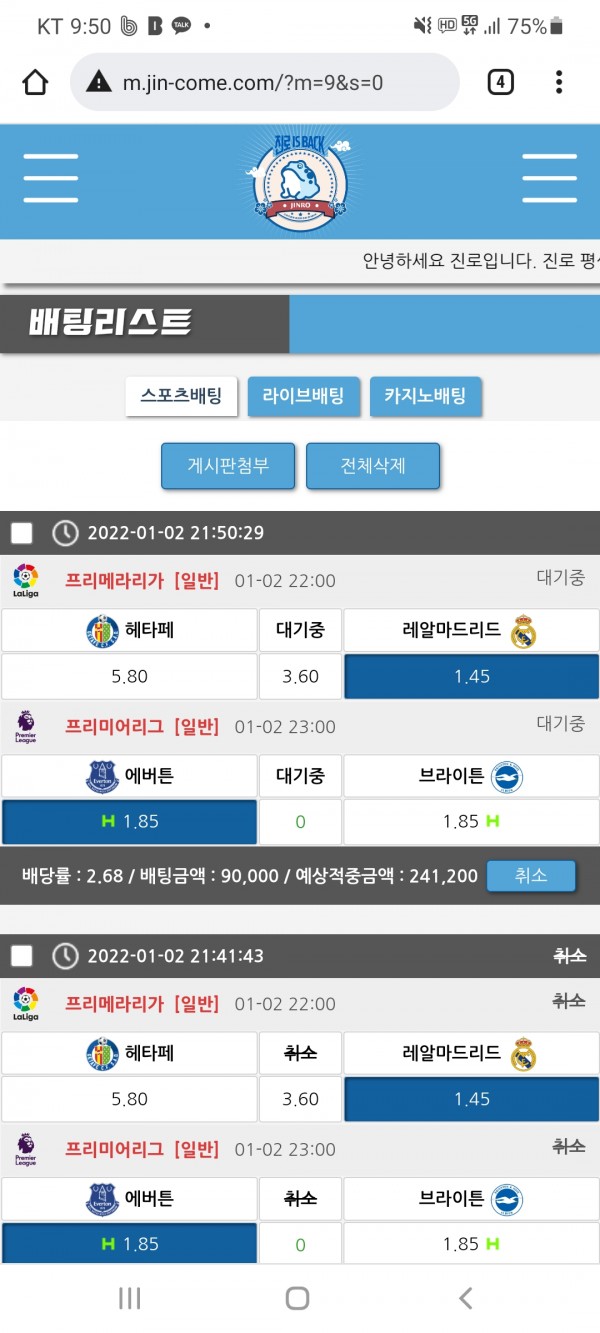Check the box for bet 21:50:29
Screen dimensions: 600x1333
(x=22, y=533)
